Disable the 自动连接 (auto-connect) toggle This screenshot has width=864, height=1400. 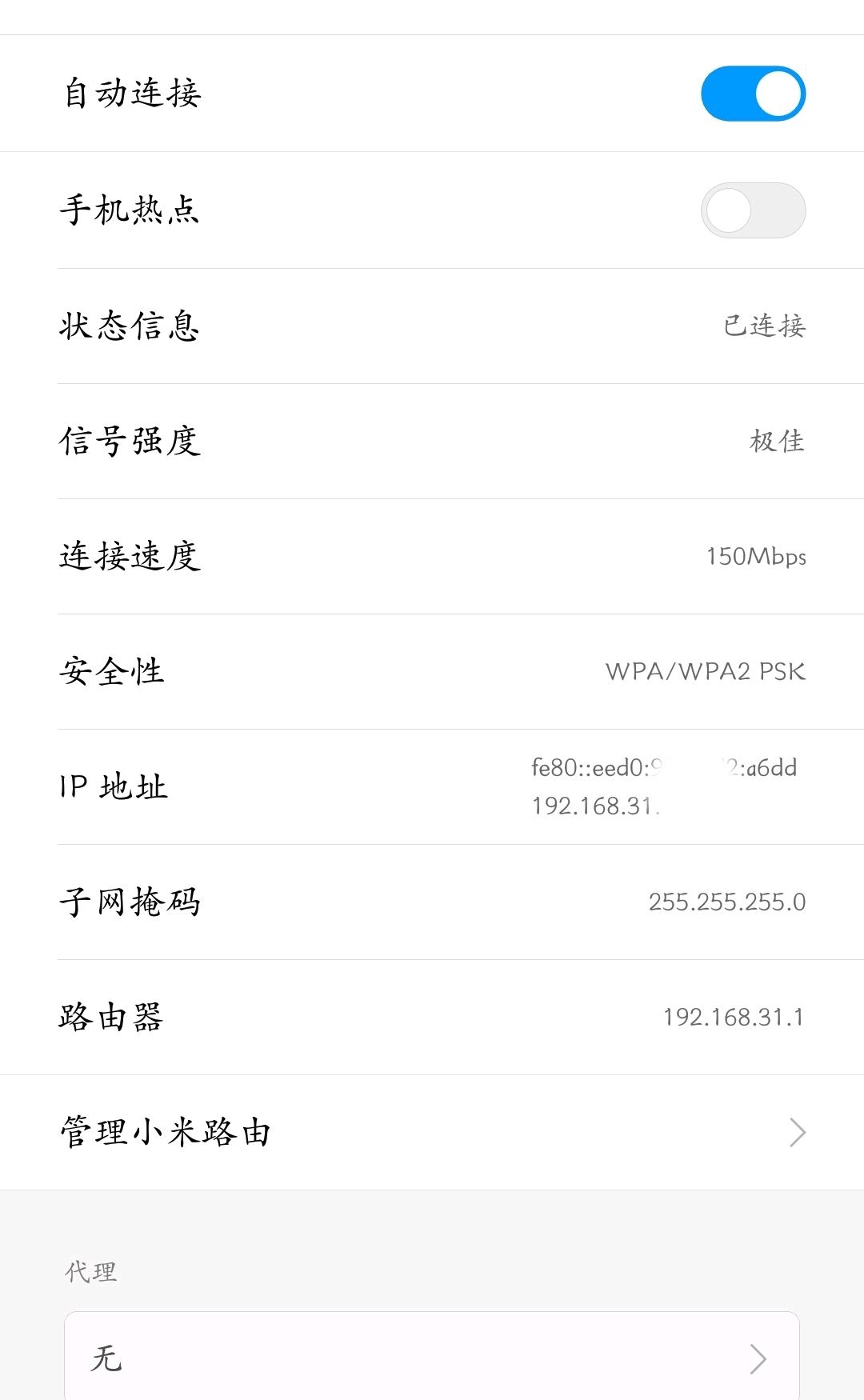pos(752,93)
